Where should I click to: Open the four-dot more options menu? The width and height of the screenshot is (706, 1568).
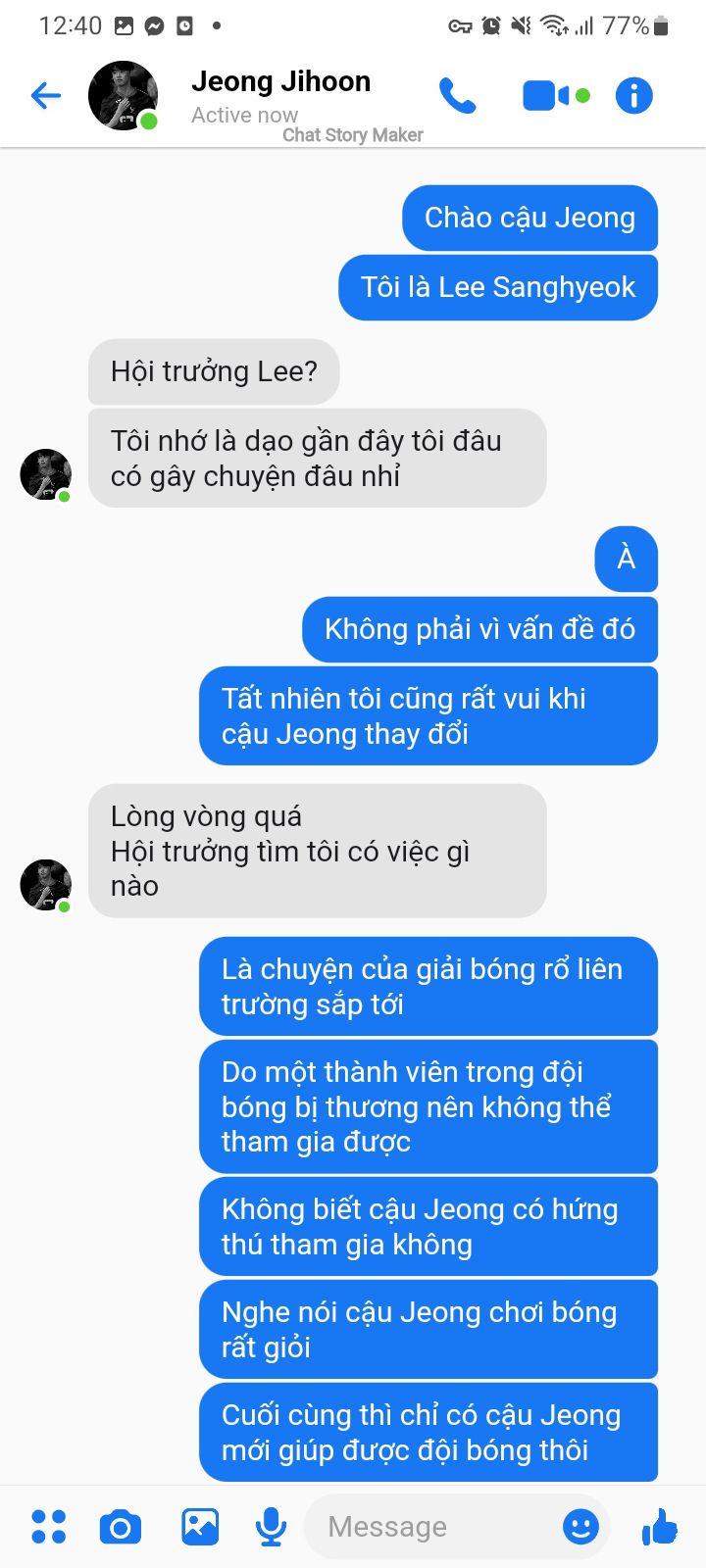point(48,1526)
